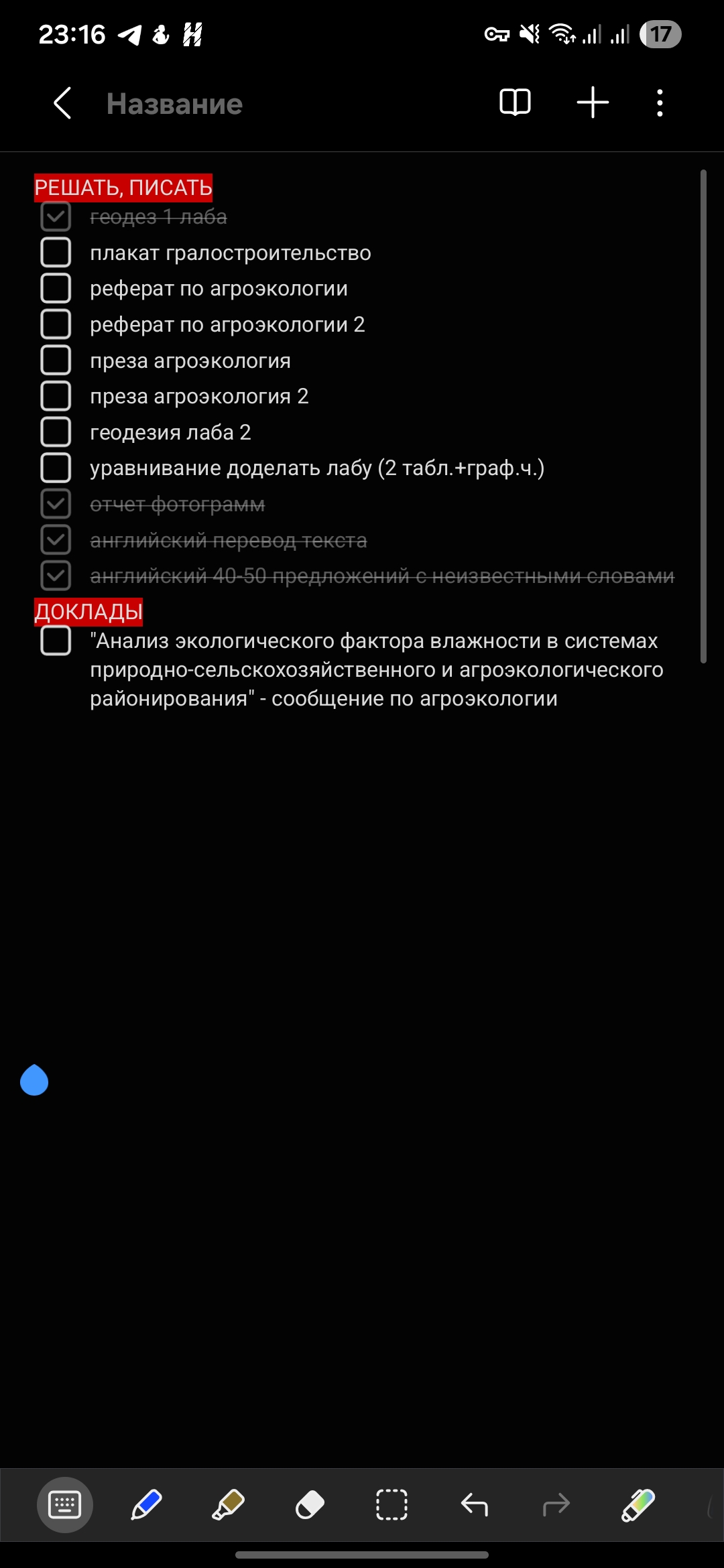The width and height of the screenshot is (724, 1568).
Task: Check 'уравнивание доделать лабу' item
Action: [56, 468]
